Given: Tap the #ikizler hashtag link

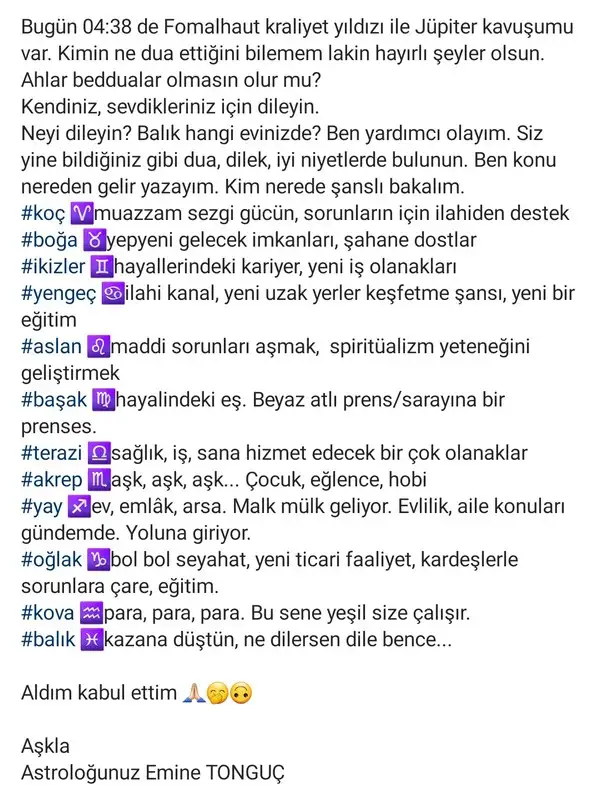Looking at the screenshot, I should tap(56, 265).
